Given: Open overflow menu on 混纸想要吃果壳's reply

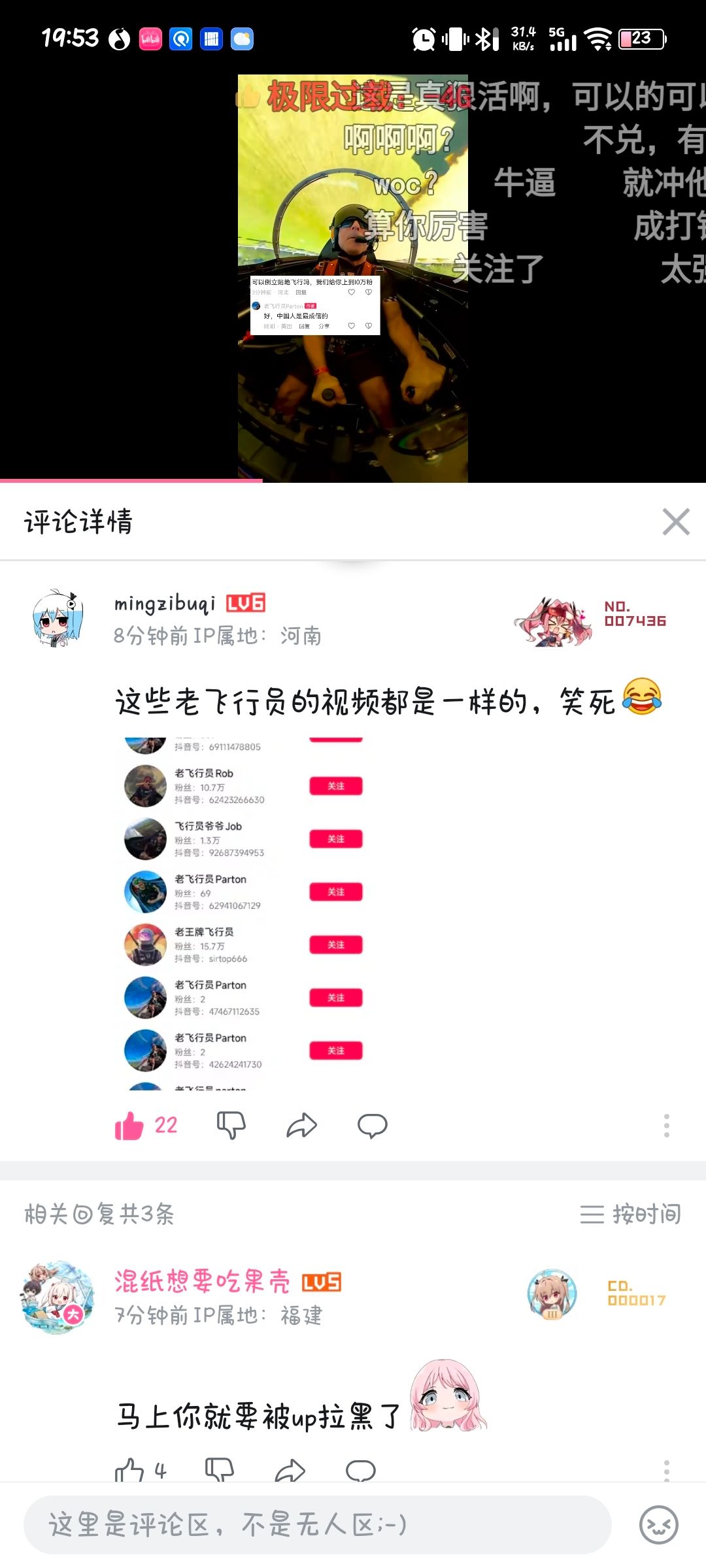Looking at the screenshot, I should (x=666, y=1471).
